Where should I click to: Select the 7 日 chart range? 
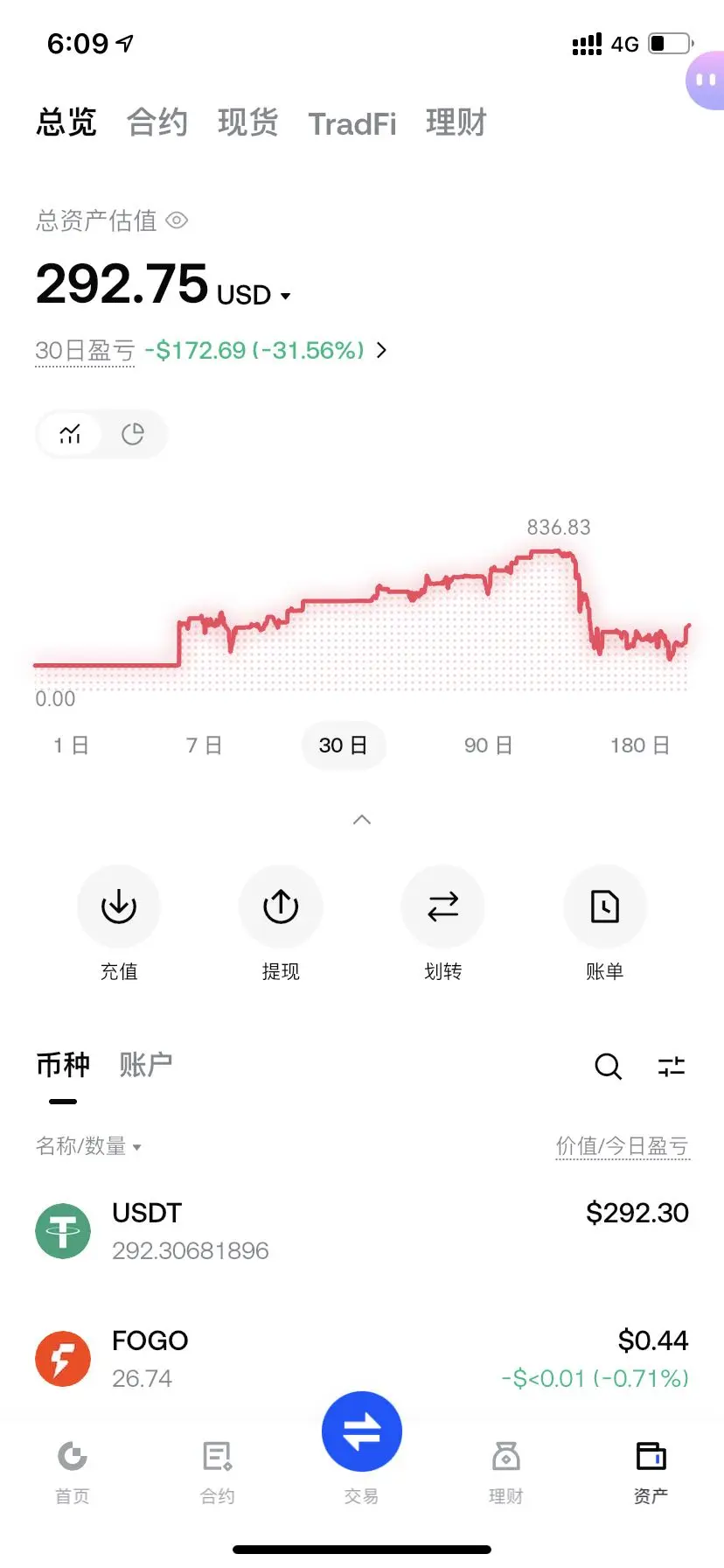point(204,745)
